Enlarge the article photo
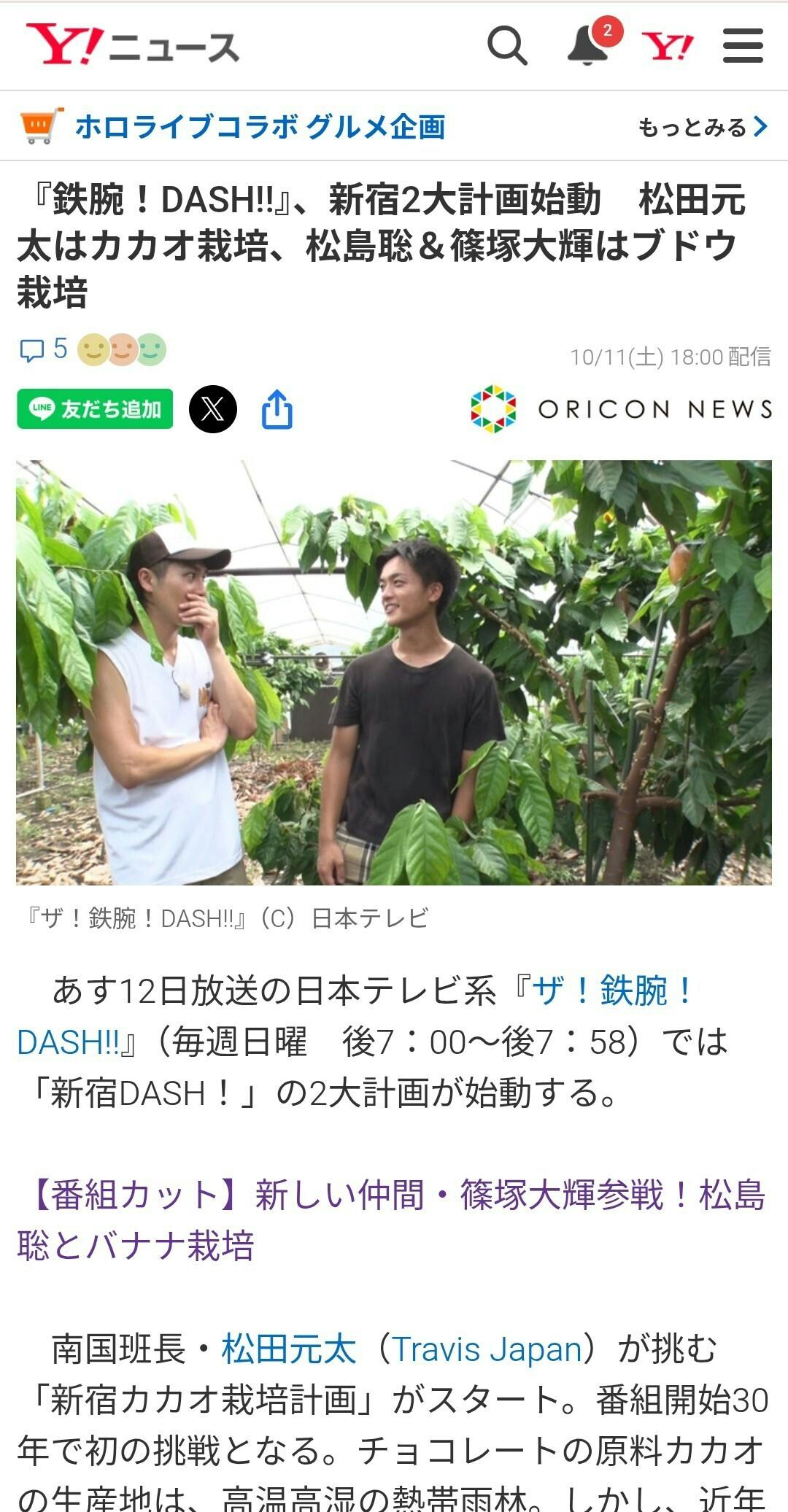Screen dimensions: 788x1512 tap(394, 672)
